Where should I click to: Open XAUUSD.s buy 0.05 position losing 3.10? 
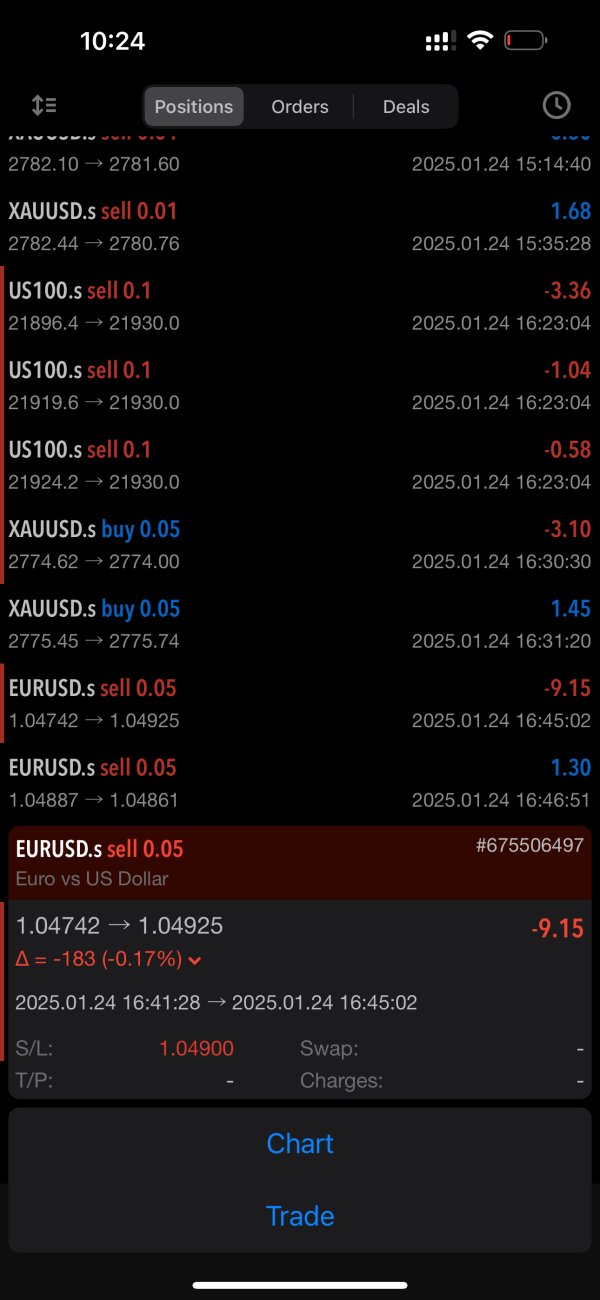300,545
